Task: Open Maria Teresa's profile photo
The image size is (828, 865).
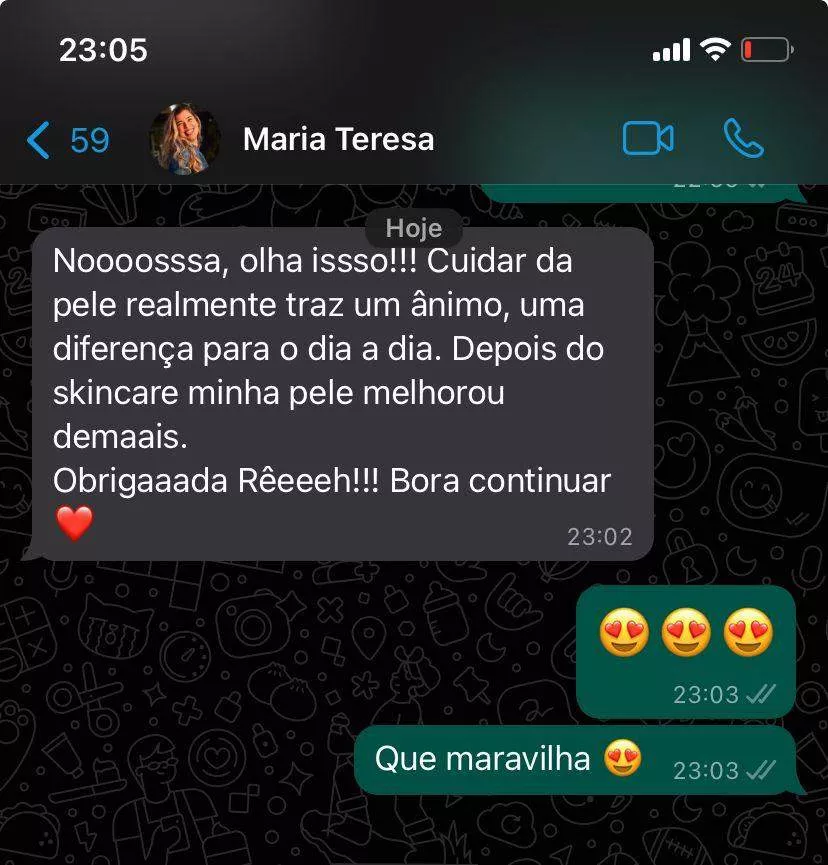Action: click(x=184, y=140)
